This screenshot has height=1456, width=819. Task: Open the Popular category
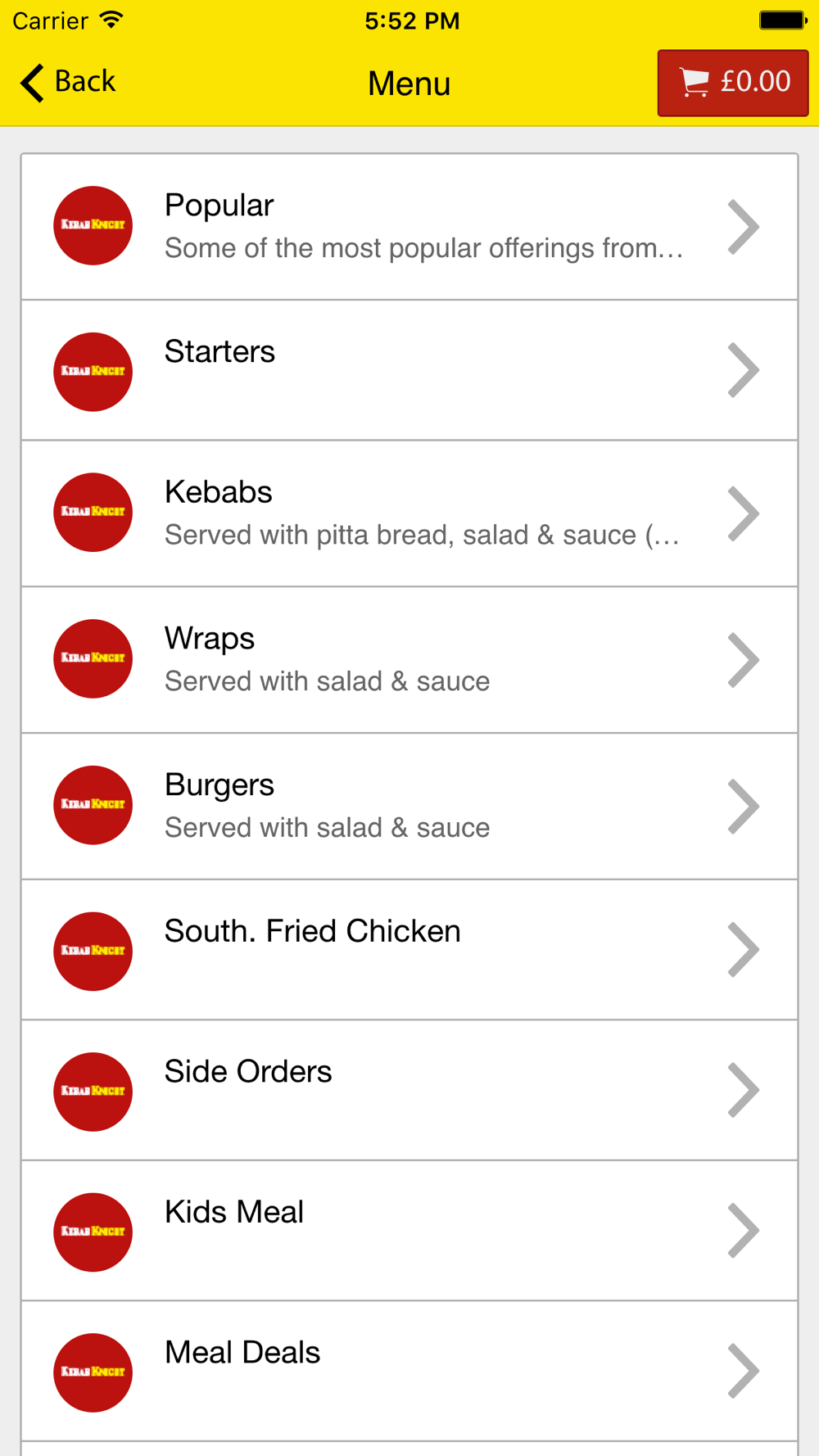click(409, 227)
